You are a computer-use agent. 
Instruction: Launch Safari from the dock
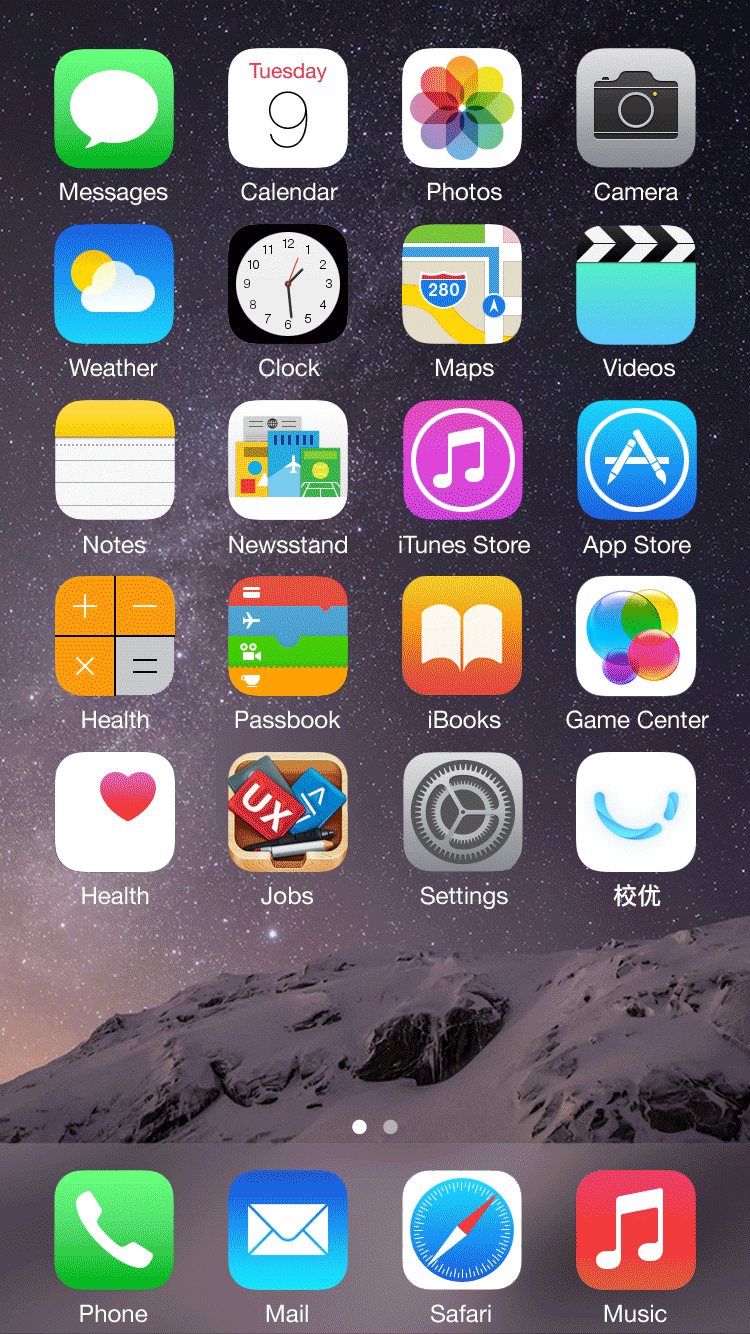coord(462,1230)
